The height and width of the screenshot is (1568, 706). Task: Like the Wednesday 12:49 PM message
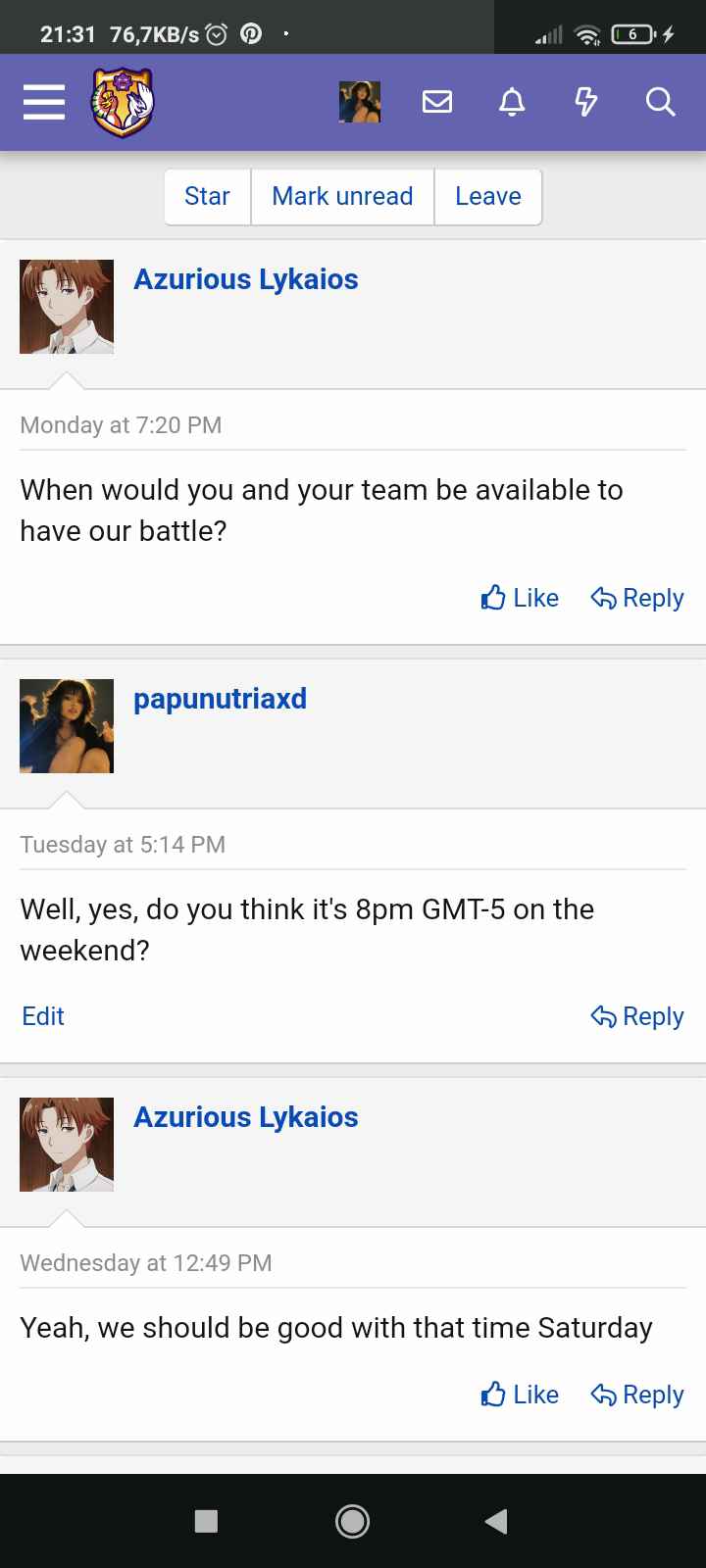(520, 1395)
